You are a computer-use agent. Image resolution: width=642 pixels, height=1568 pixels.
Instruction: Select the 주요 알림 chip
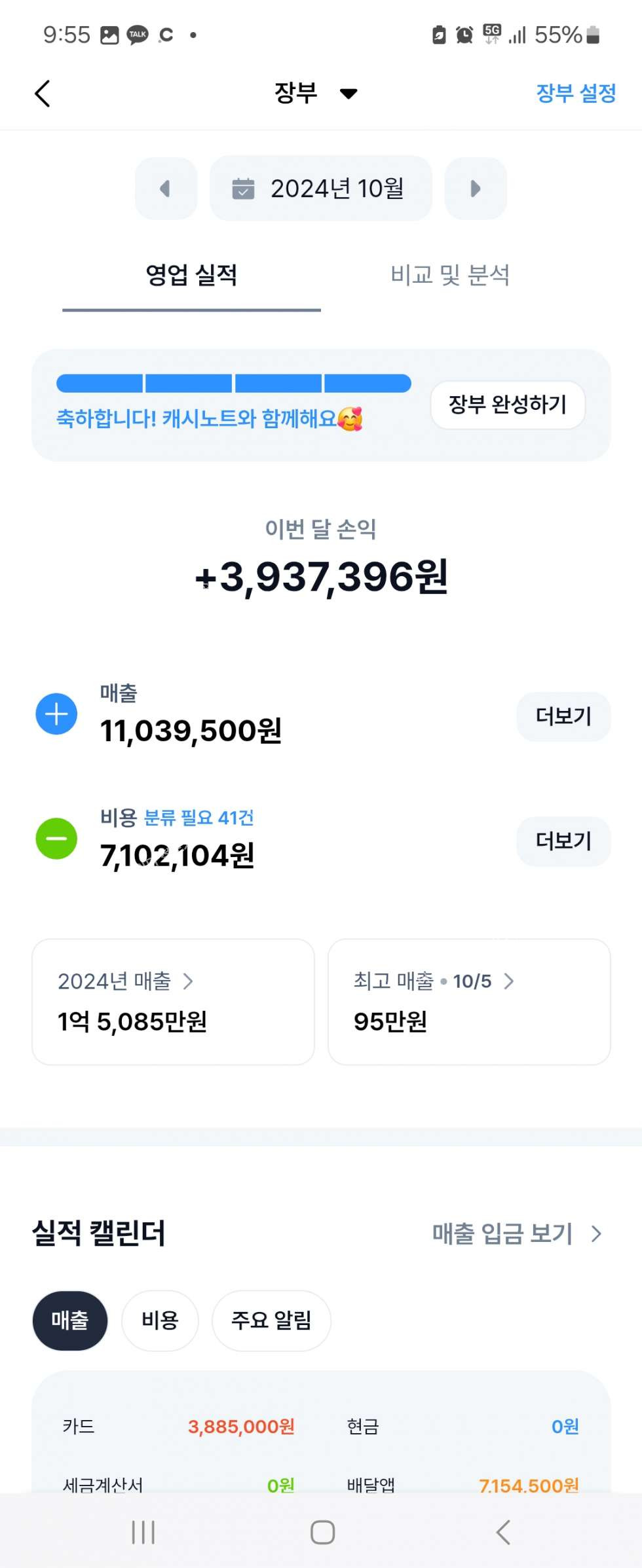coord(271,1320)
